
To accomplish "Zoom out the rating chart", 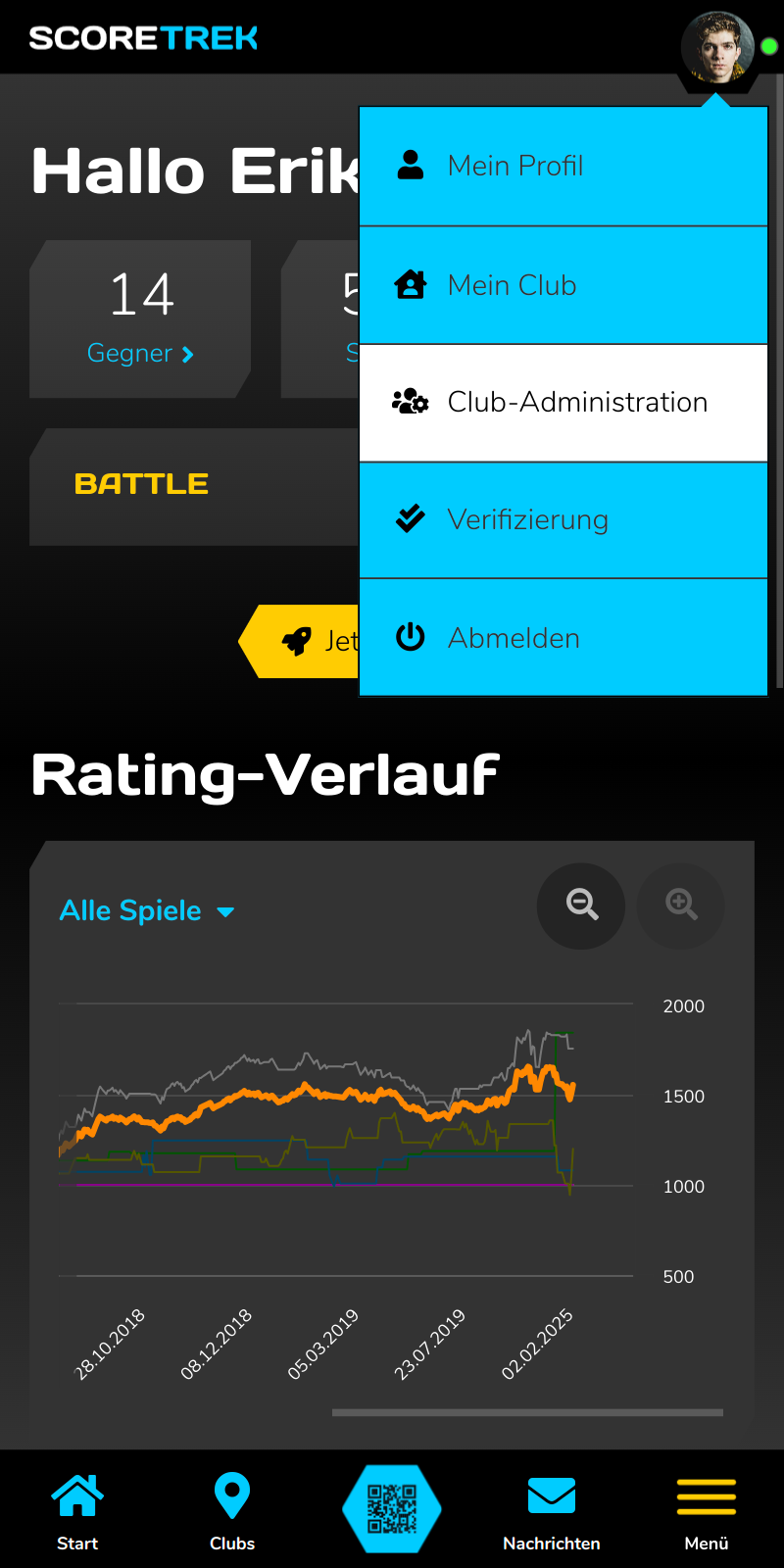I will point(581,906).
